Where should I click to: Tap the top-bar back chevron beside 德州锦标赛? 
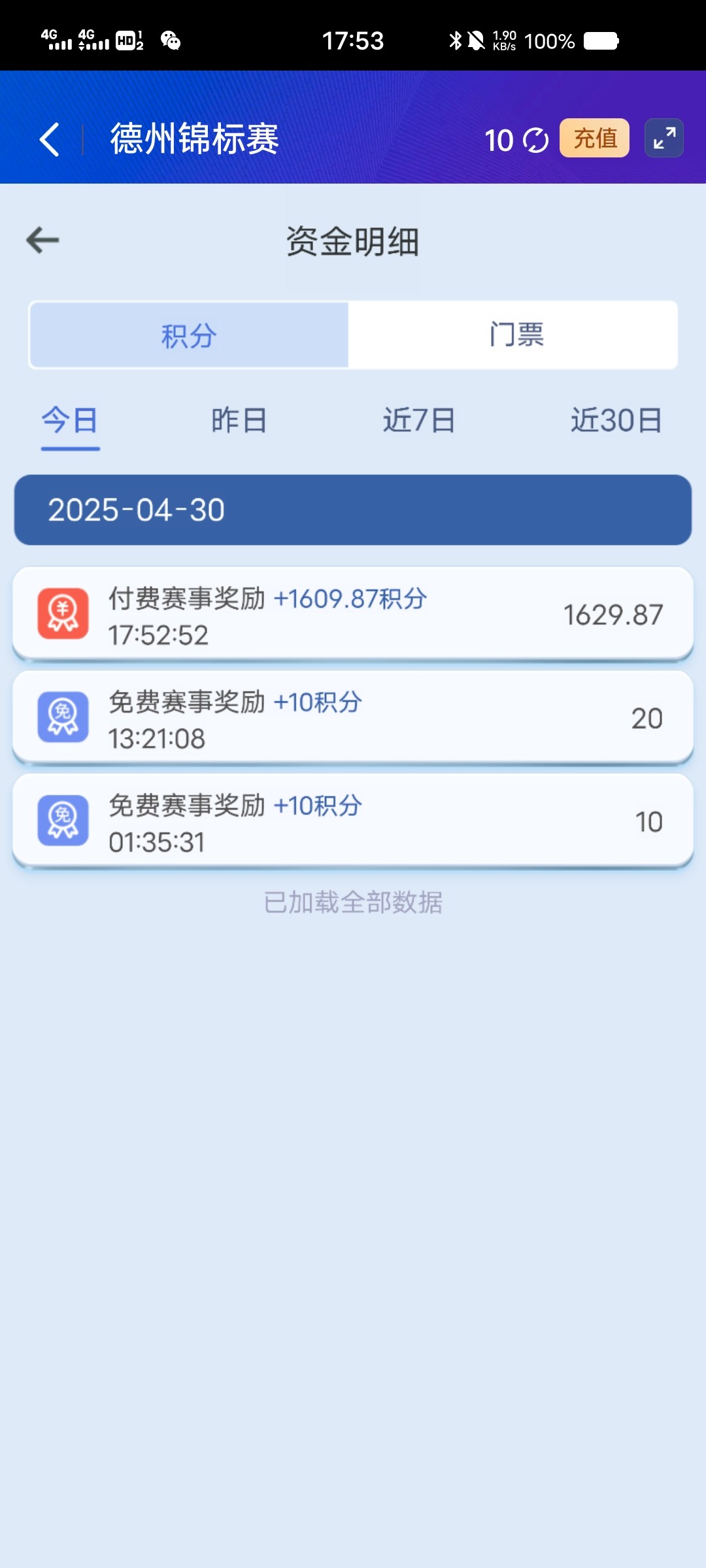click(50, 139)
